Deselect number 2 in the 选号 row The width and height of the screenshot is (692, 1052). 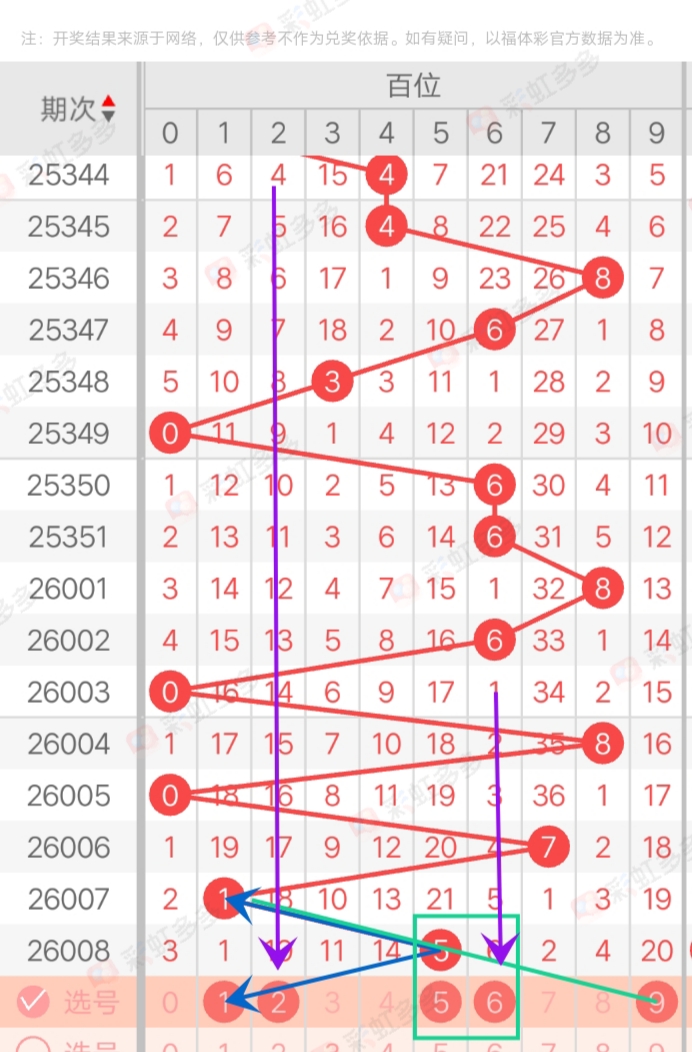coord(279,1002)
